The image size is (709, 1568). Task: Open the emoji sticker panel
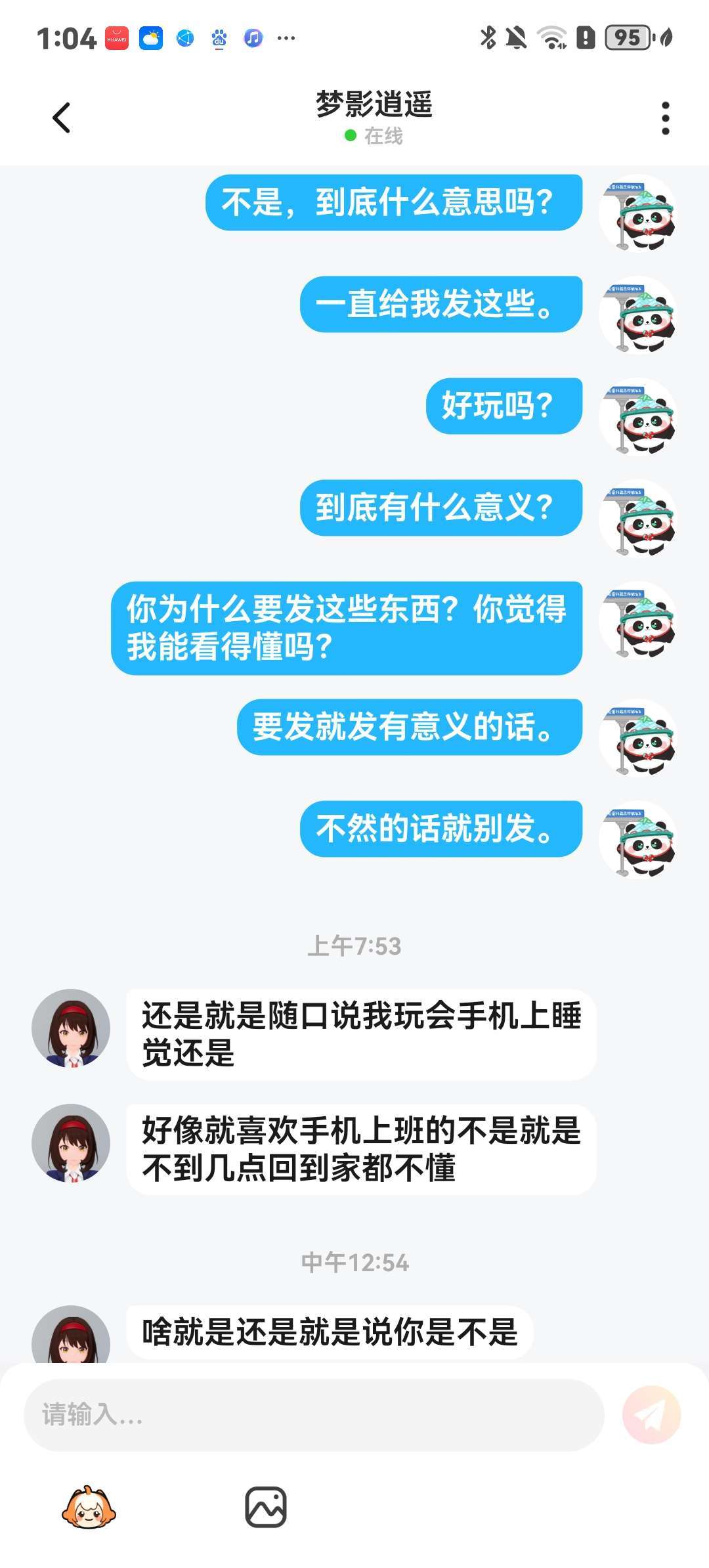coord(89,1507)
